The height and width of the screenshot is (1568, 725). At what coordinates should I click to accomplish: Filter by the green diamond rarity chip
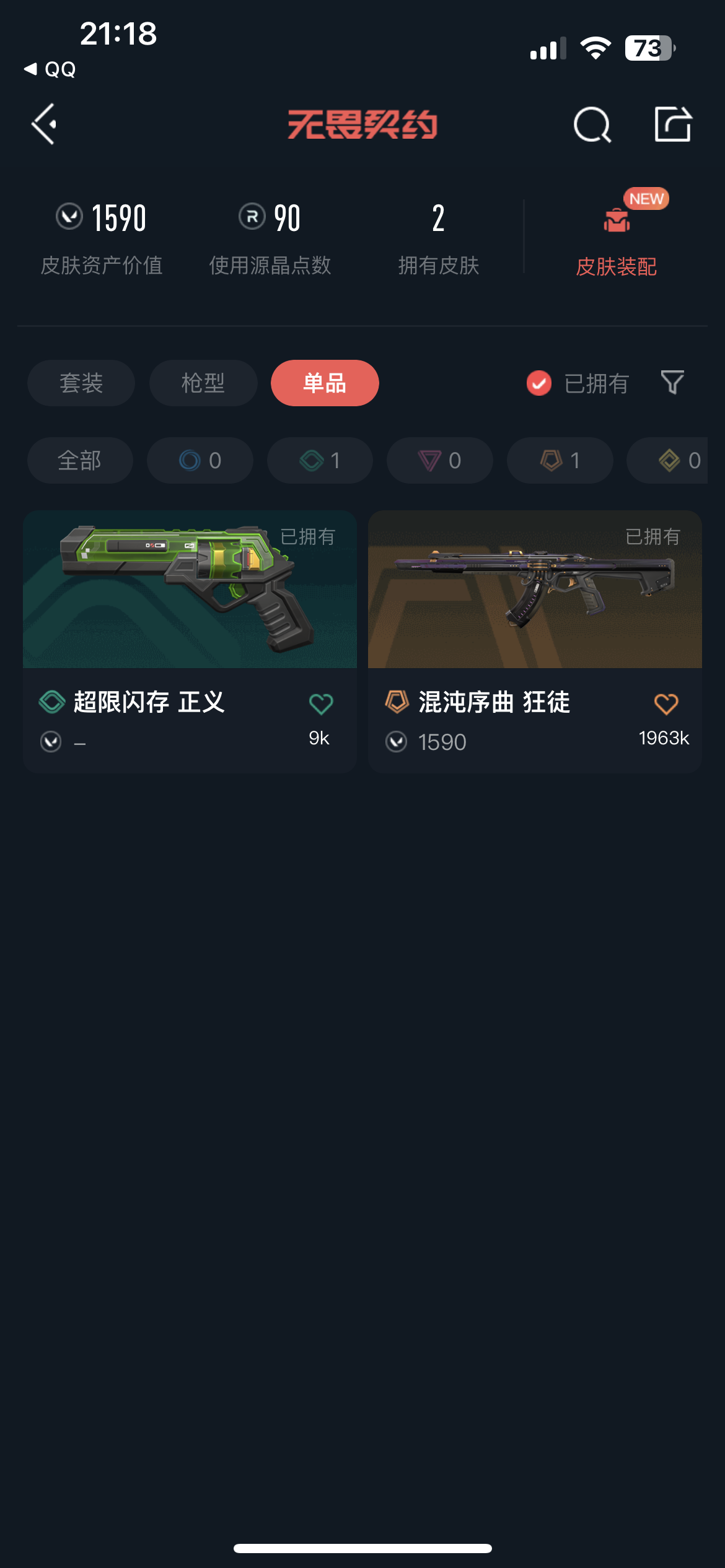(320, 460)
